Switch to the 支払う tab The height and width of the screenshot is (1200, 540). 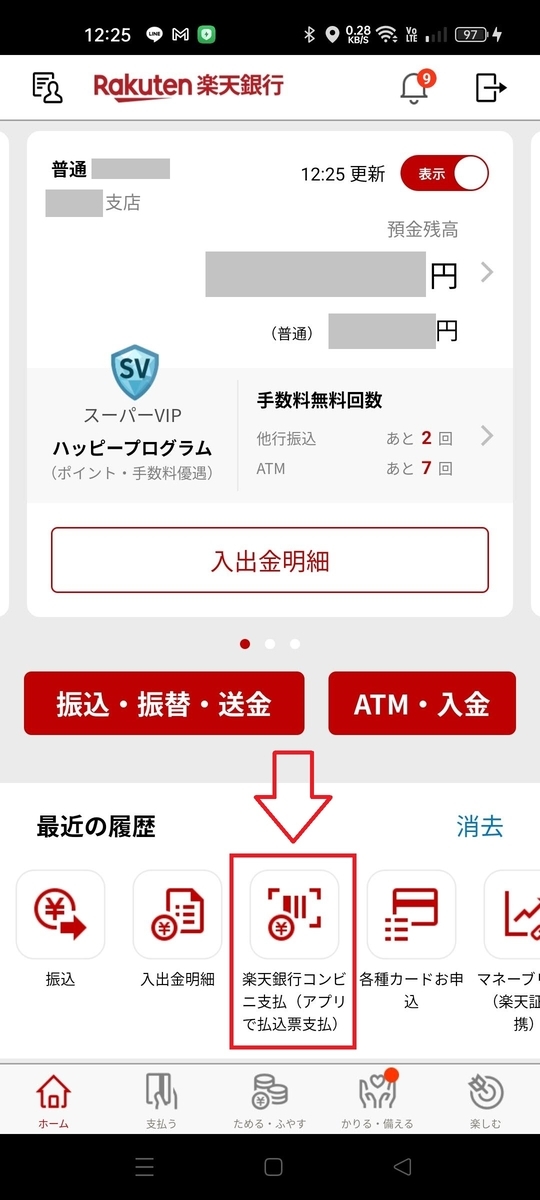coord(162,1100)
